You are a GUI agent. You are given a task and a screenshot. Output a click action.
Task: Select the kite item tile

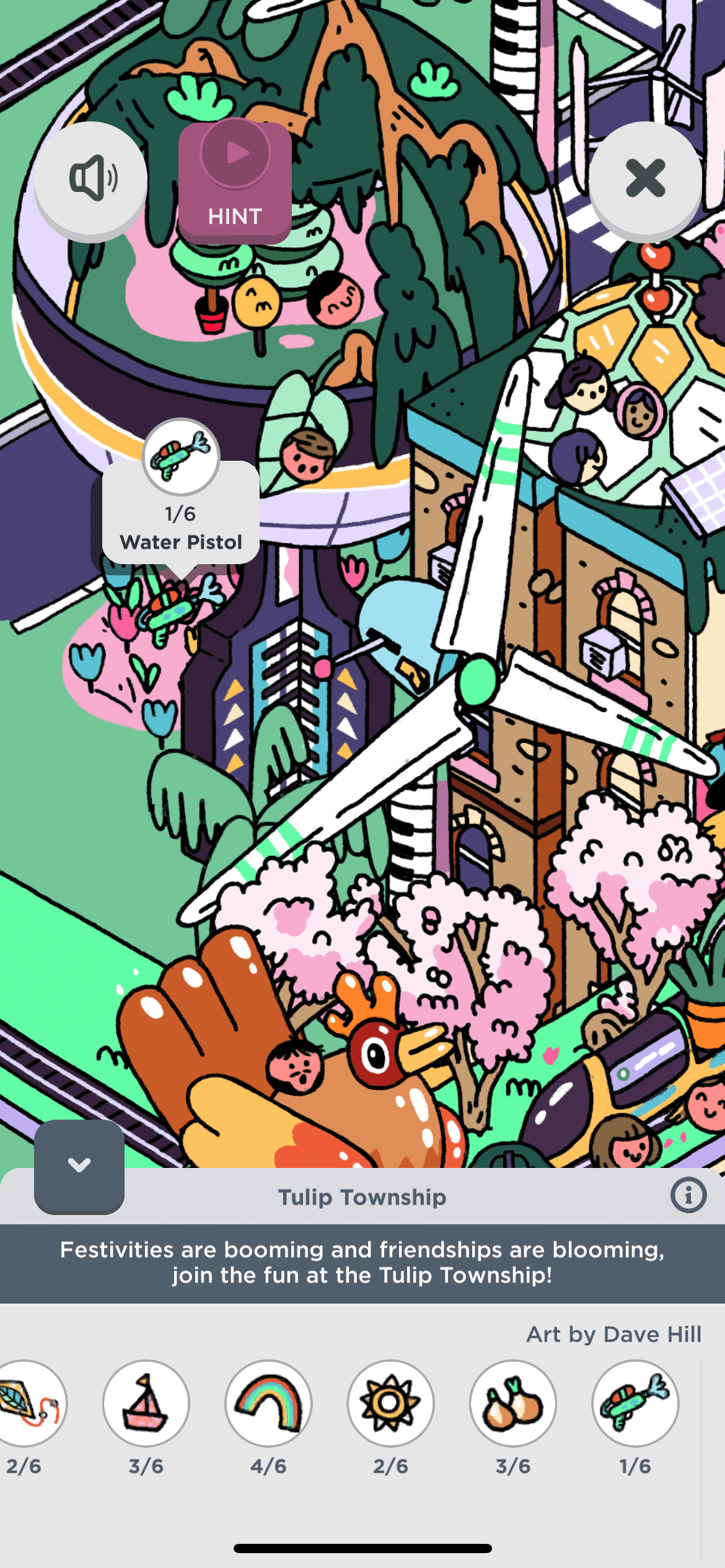pyautogui.click(x=28, y=1403)
